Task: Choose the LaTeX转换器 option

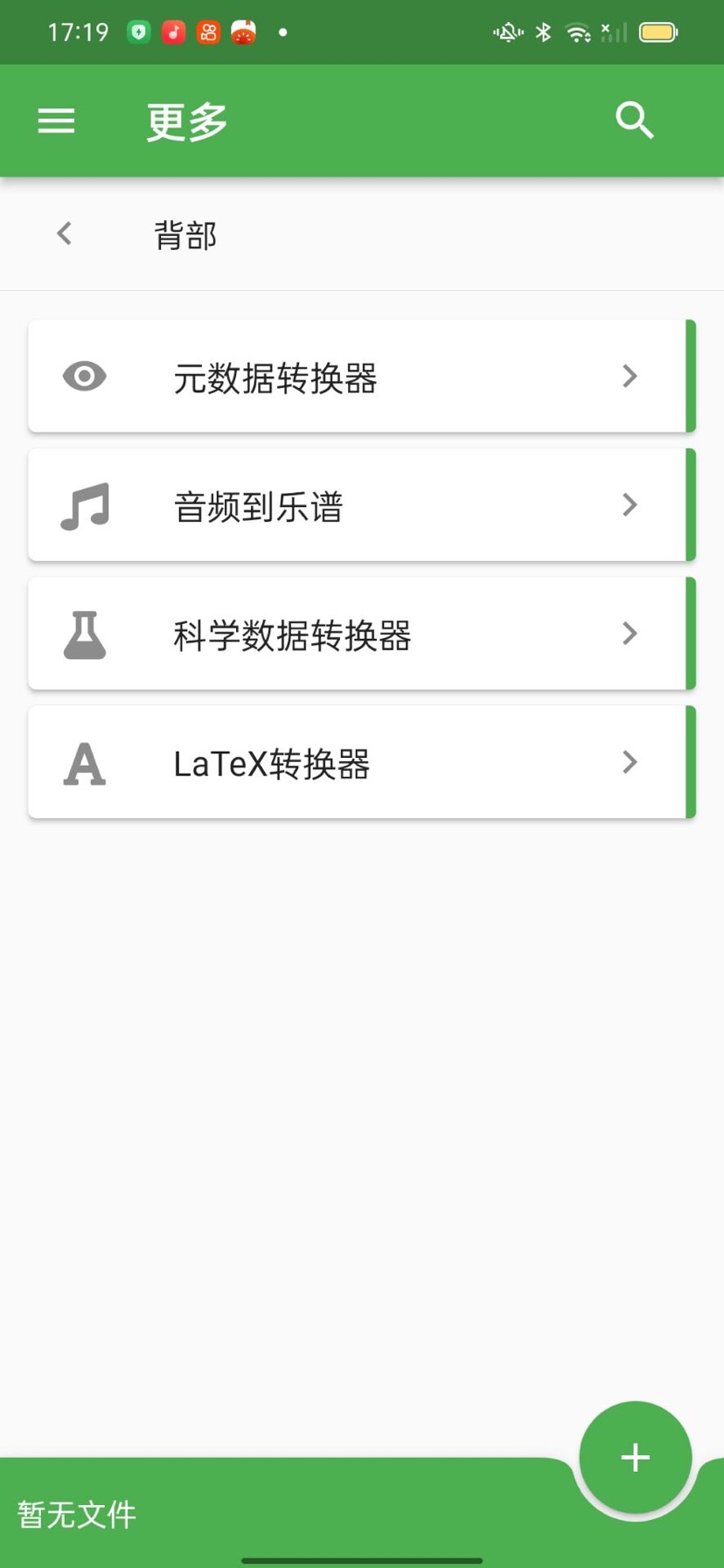Action: click(357, 762)
